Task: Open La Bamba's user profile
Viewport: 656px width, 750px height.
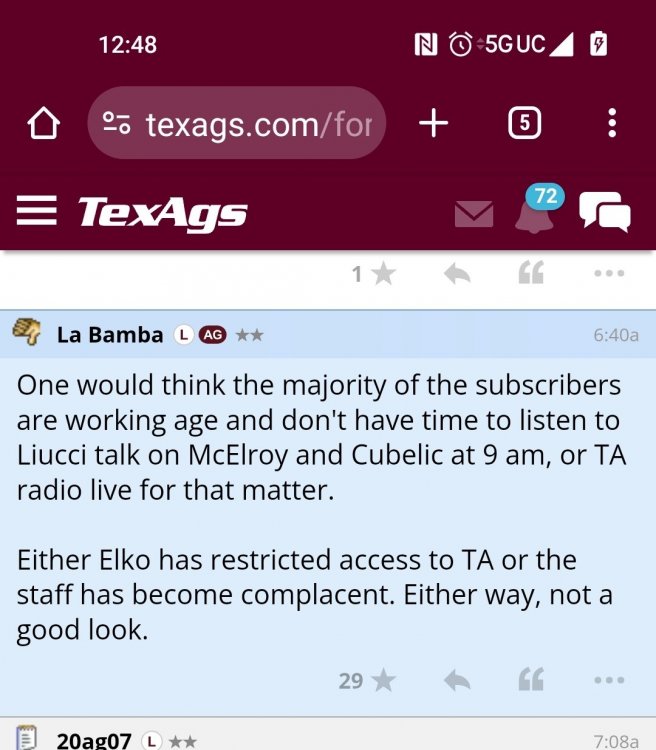Action: pos(110,335)
